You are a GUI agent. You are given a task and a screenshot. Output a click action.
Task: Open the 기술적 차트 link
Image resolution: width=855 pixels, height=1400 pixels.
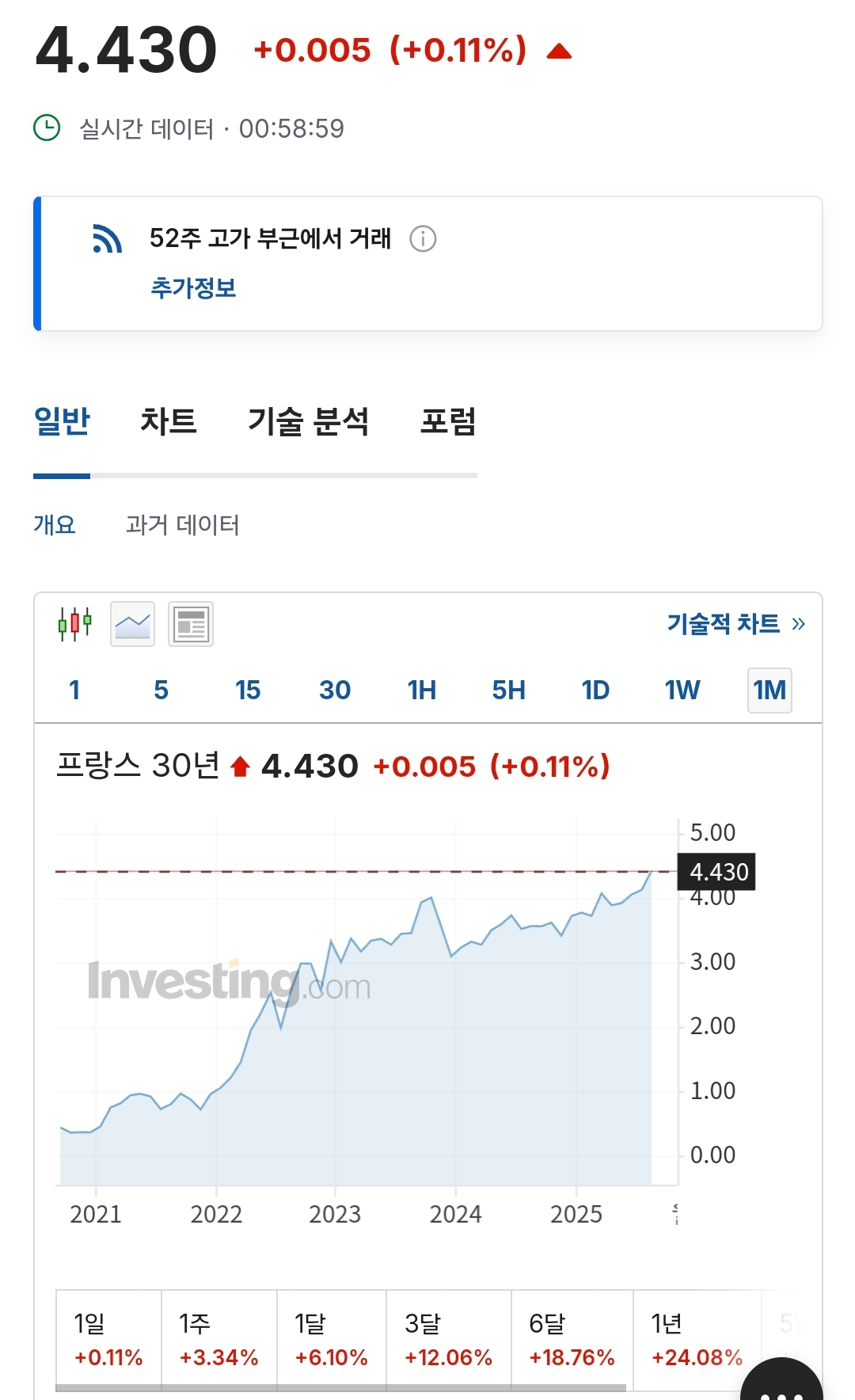tap(735, 624)
